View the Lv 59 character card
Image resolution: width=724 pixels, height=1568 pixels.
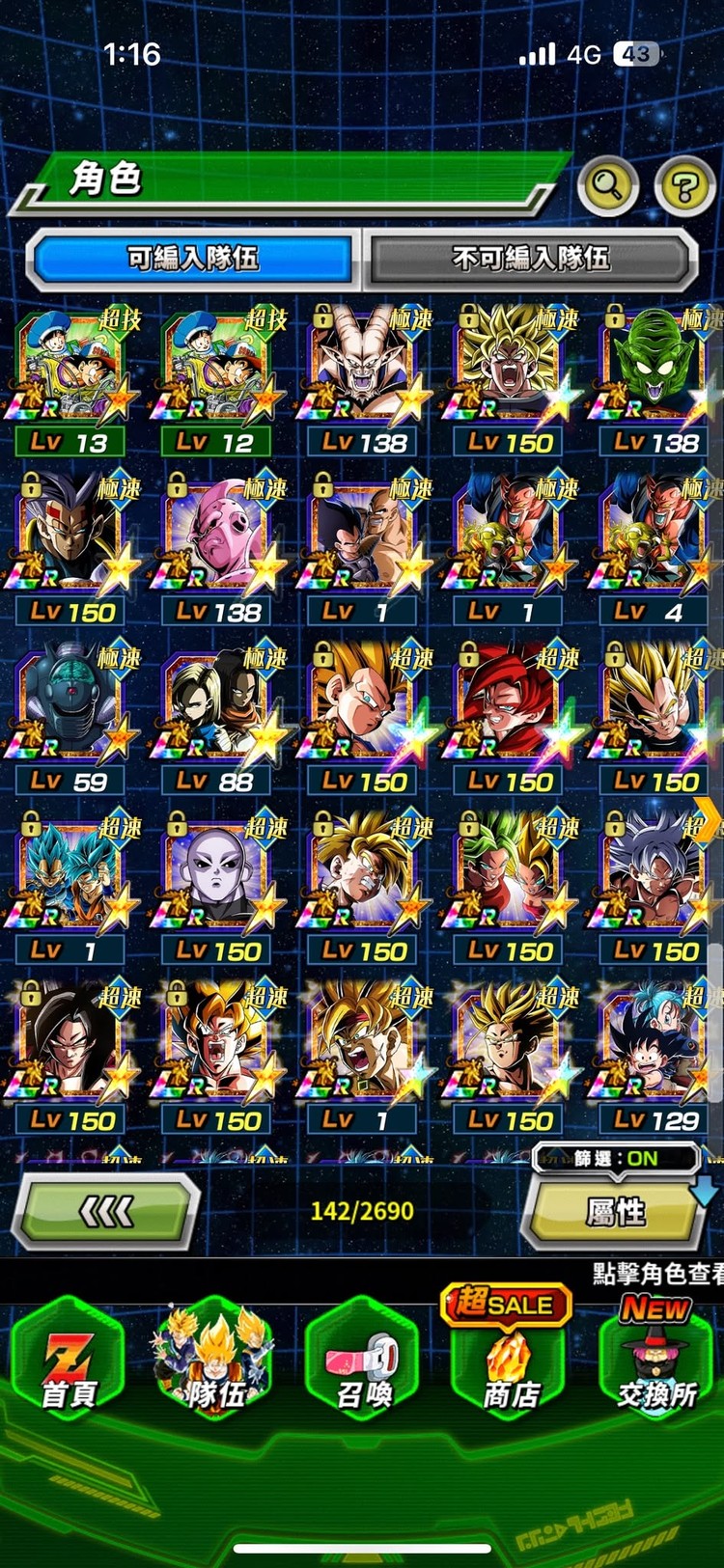[71, 714]
